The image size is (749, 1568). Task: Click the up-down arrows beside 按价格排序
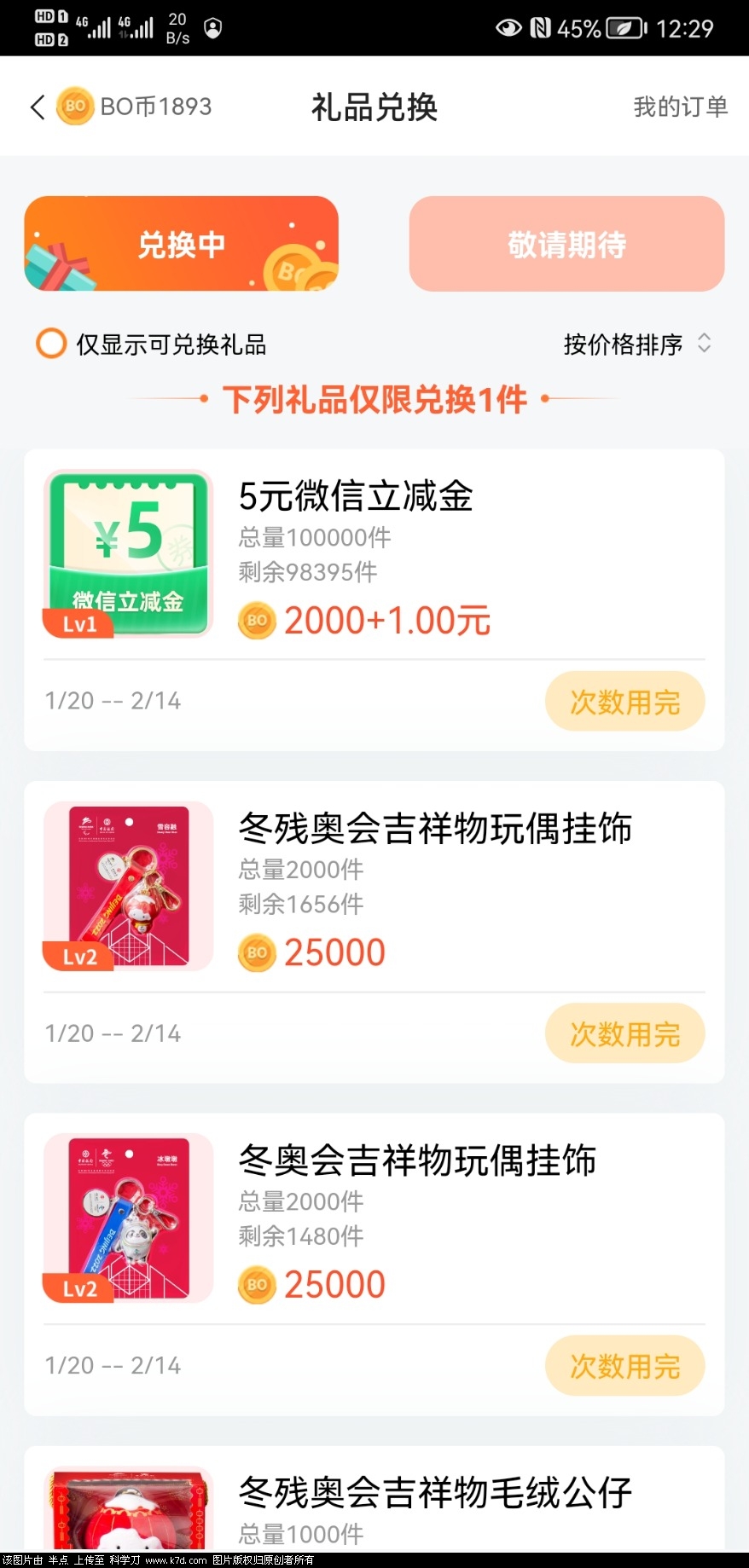coord(705,344)
